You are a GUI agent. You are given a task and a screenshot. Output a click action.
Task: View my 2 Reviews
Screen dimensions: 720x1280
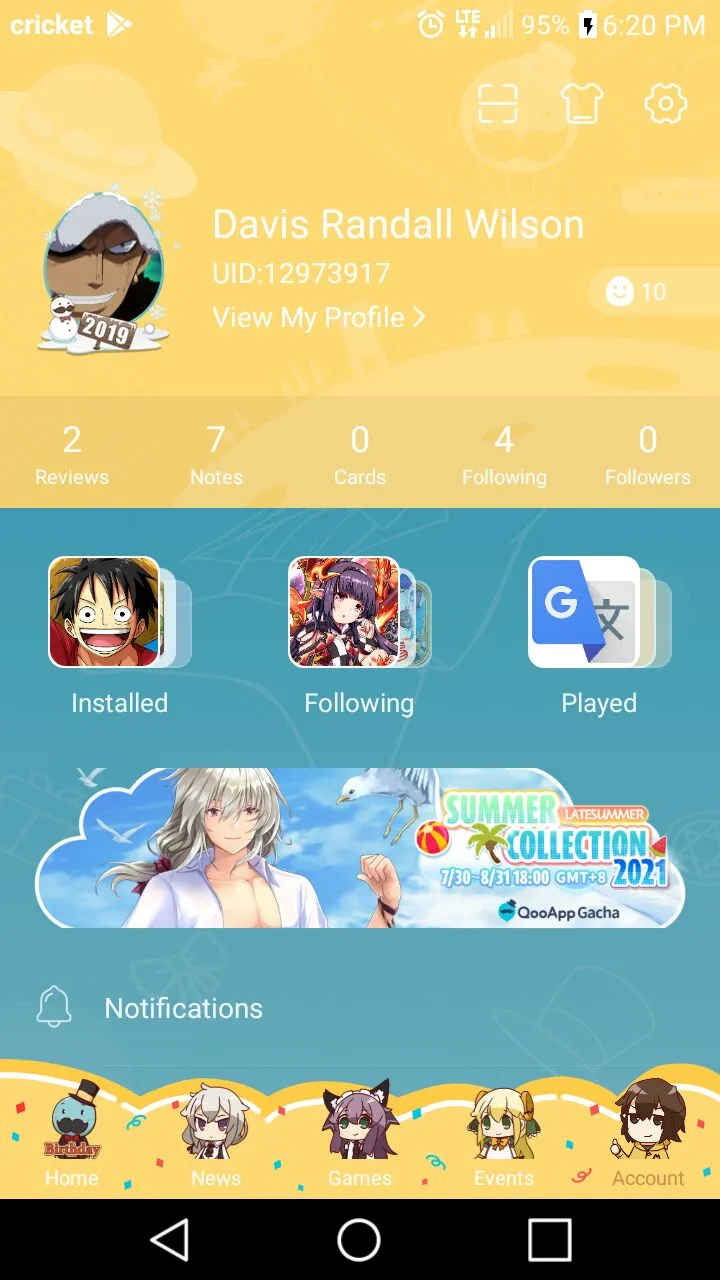pyautogui.click(x=72, y=454)
